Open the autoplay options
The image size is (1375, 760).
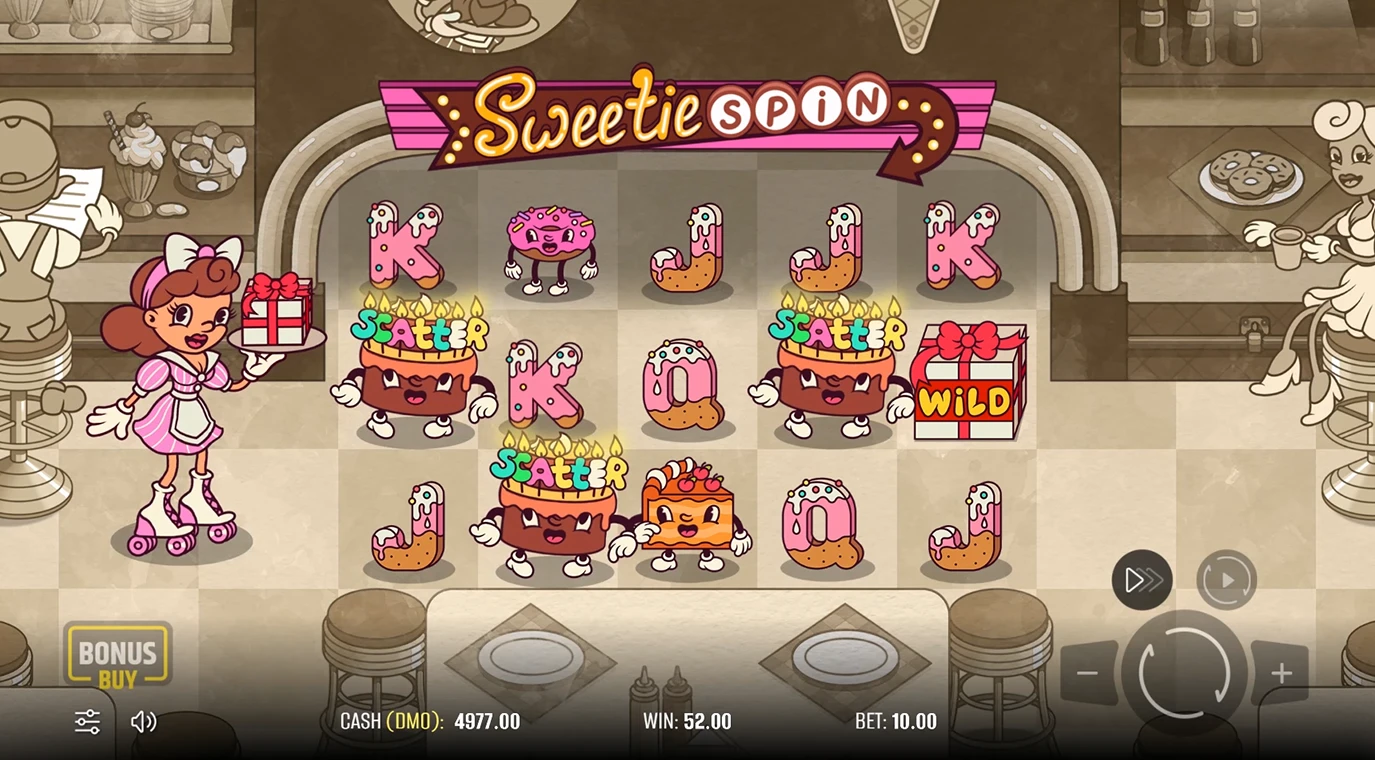[1226, 580]
